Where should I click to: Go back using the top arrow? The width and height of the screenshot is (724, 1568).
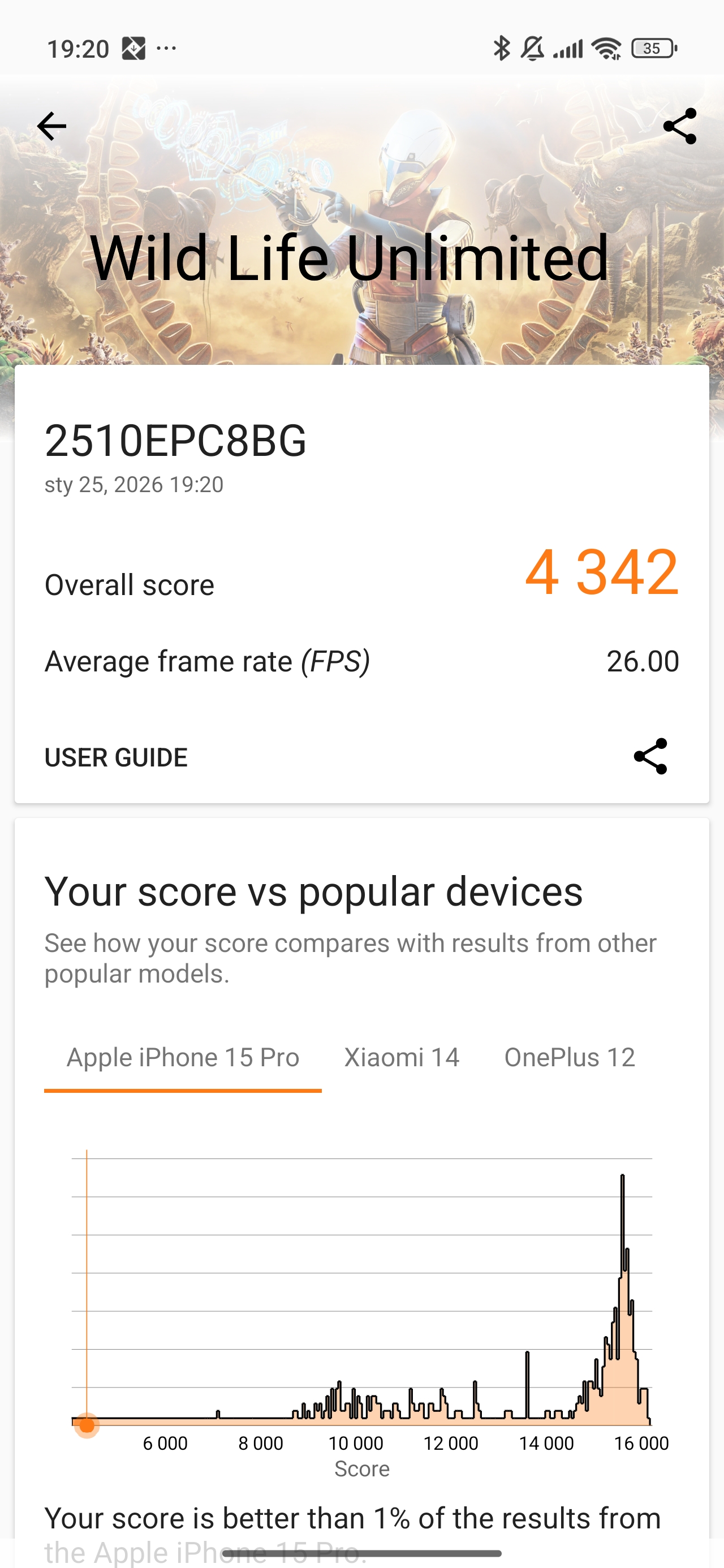52,127
